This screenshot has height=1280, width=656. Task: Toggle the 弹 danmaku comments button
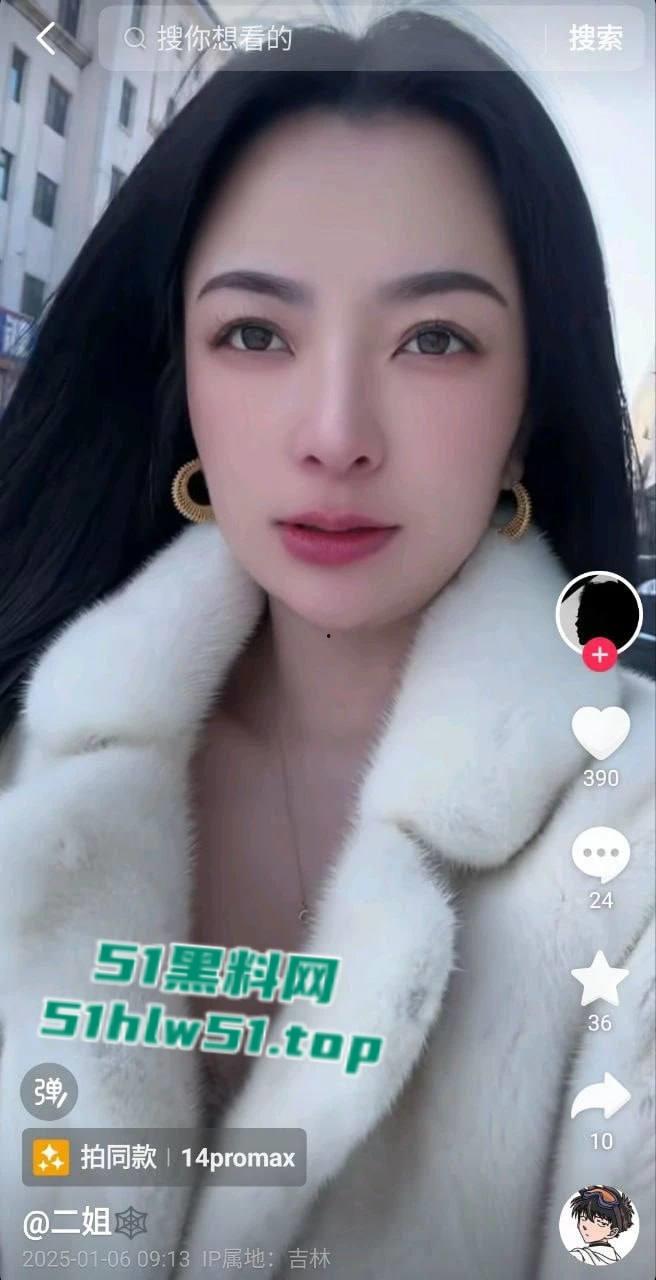49,1090
